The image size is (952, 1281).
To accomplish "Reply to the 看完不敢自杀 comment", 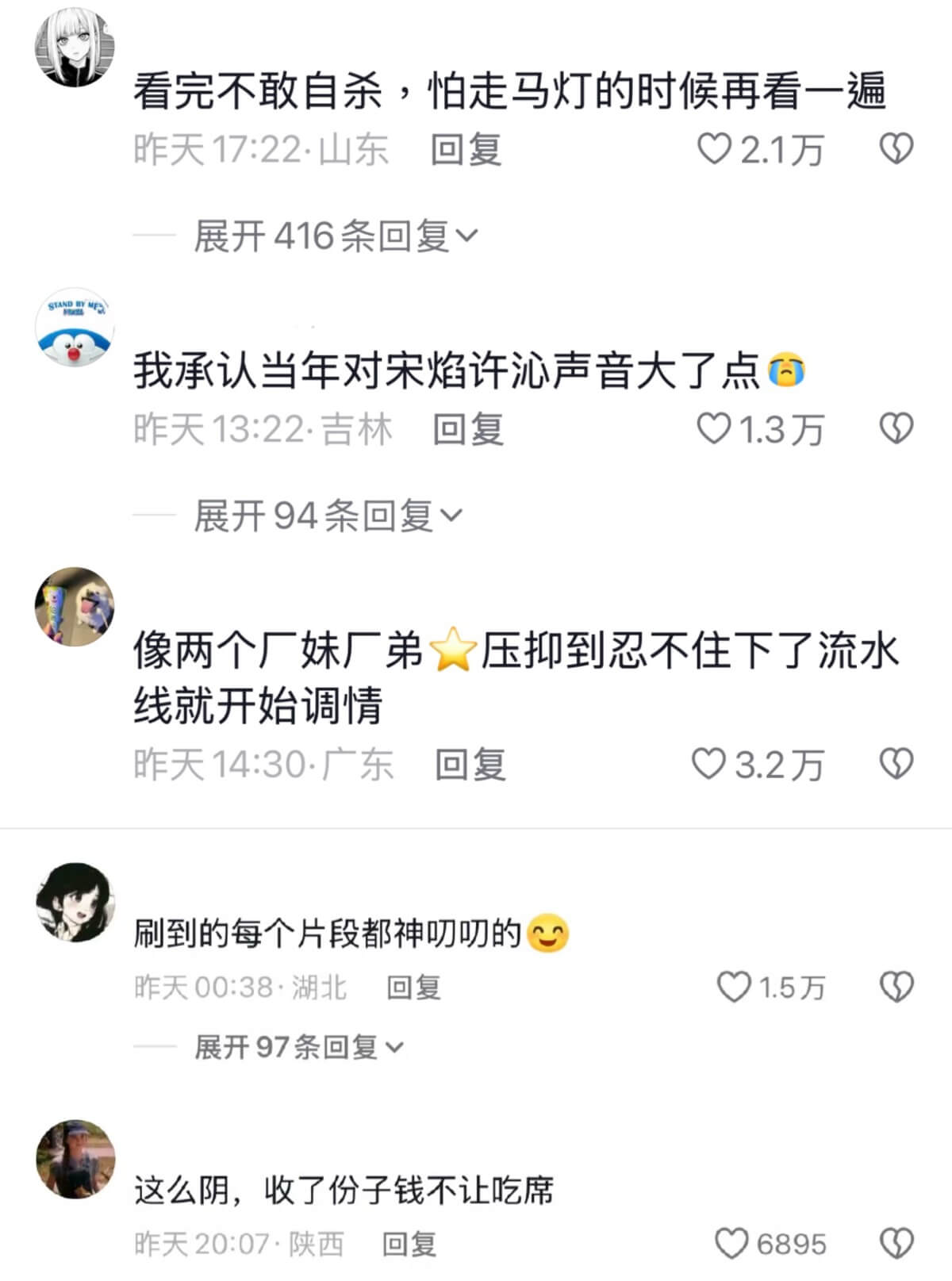I will click(x=466, y=149).
